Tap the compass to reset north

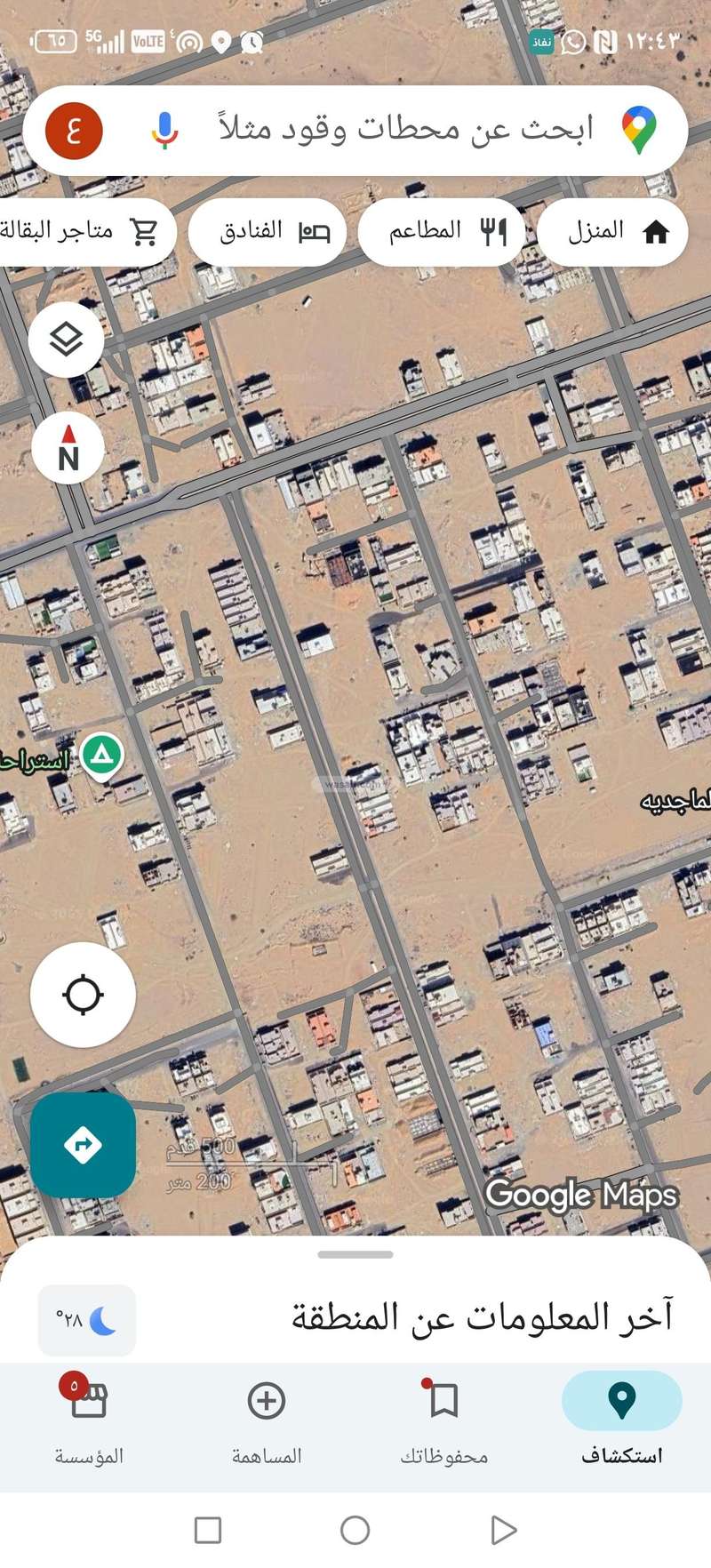point(68,447)
